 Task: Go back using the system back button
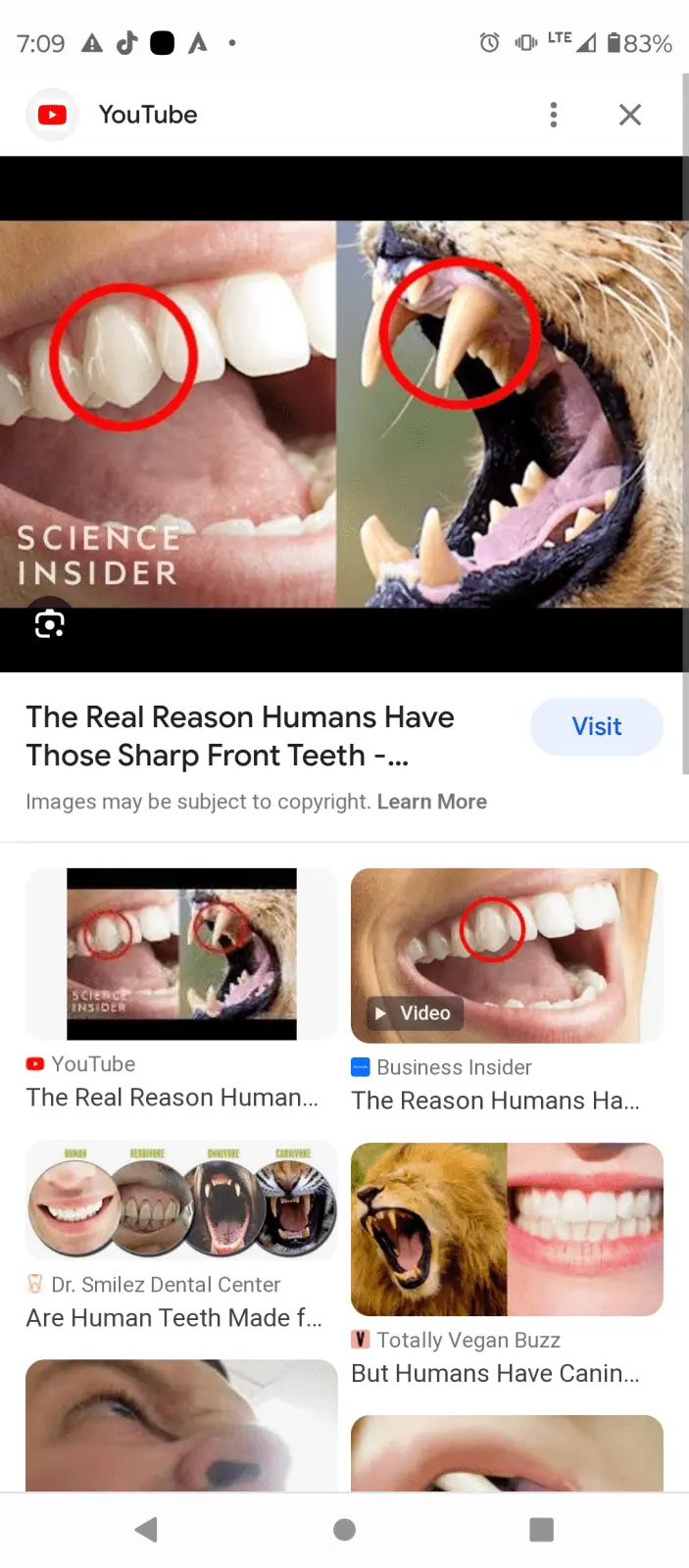[x=146, y=1529]
